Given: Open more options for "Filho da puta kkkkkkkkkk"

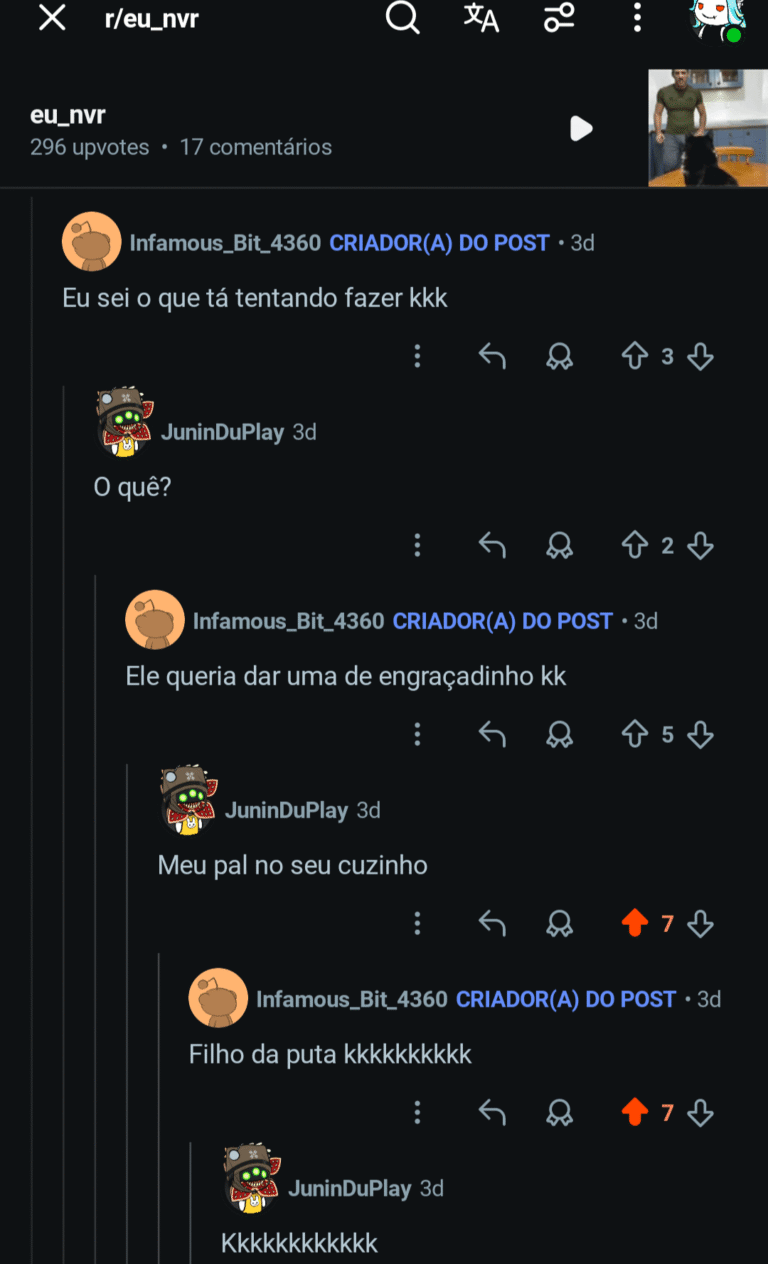Looking at the screenshot, I should click(418, 1112).
